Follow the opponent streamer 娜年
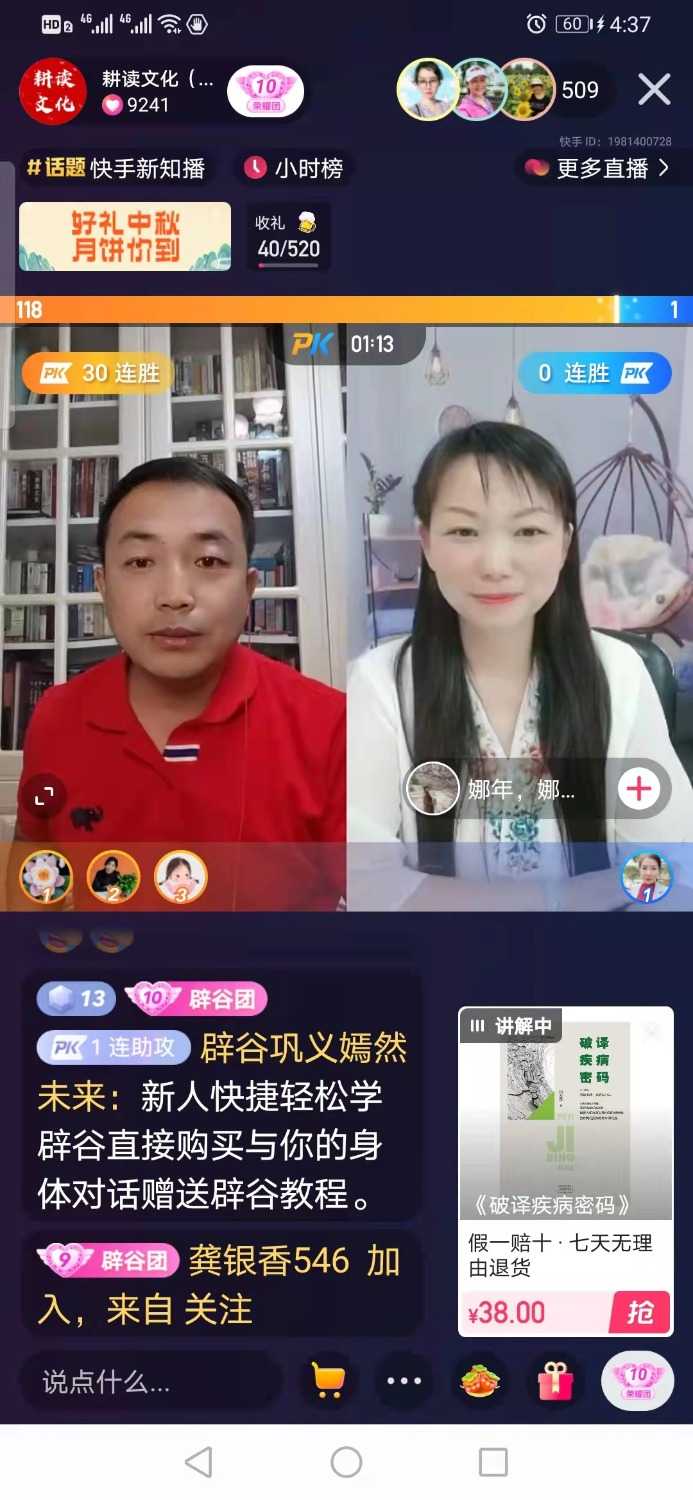Screen dimensions: 693x1500 point(639,789)
